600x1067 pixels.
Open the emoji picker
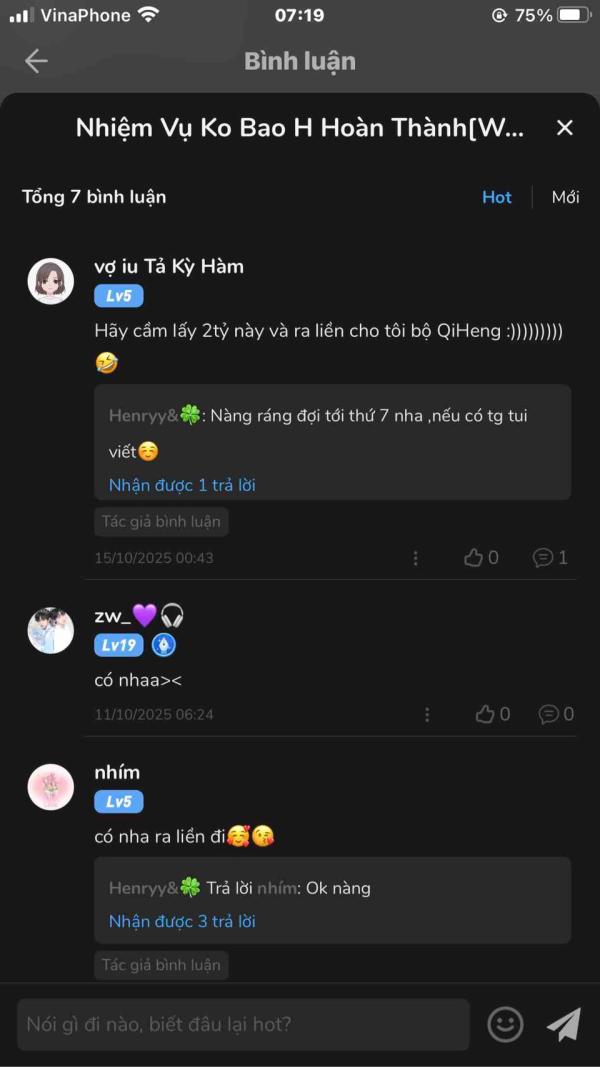tap(505, 1024)
